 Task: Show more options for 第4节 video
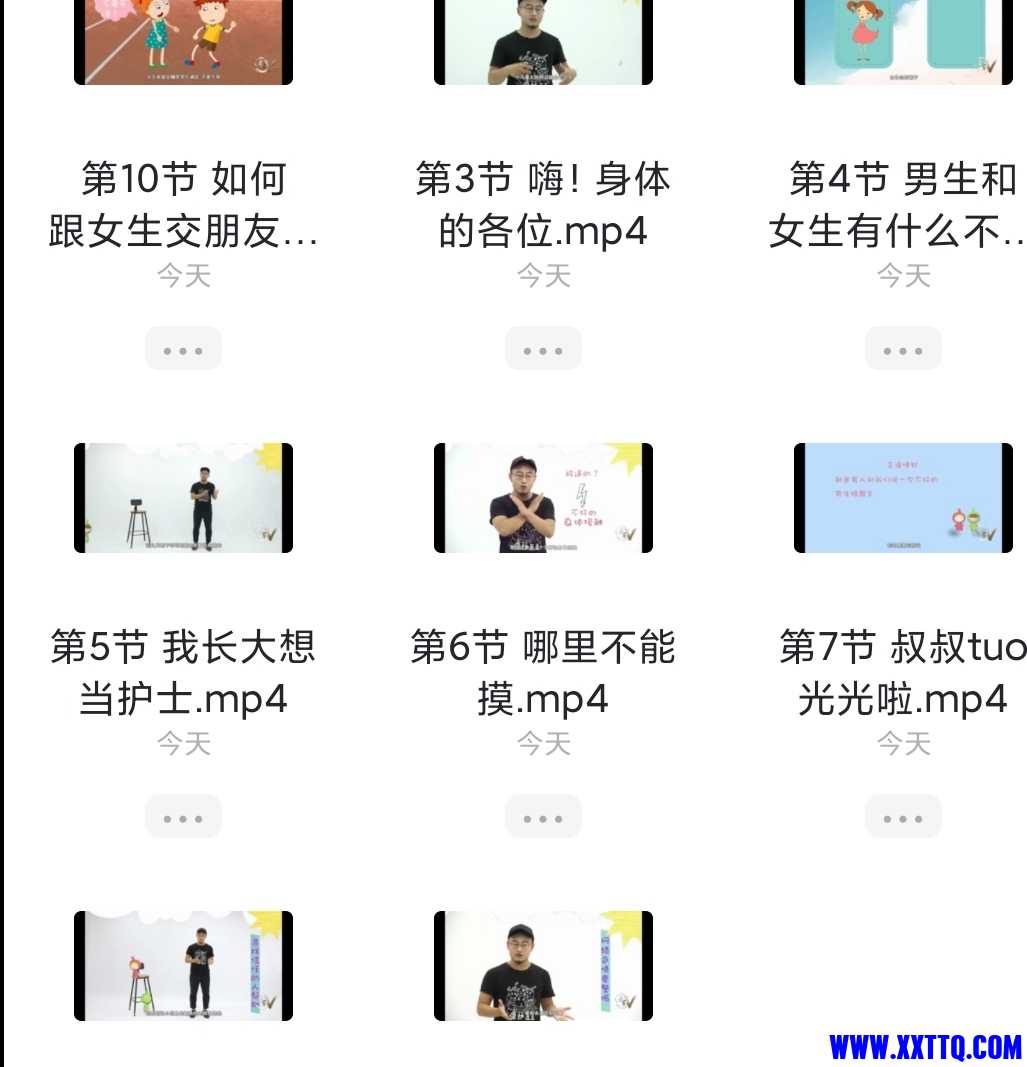point(903,350)
